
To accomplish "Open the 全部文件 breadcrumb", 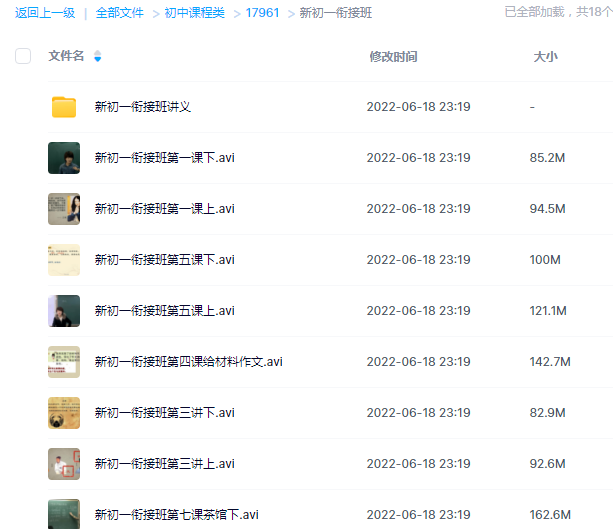I will click(x=120, y=13).
